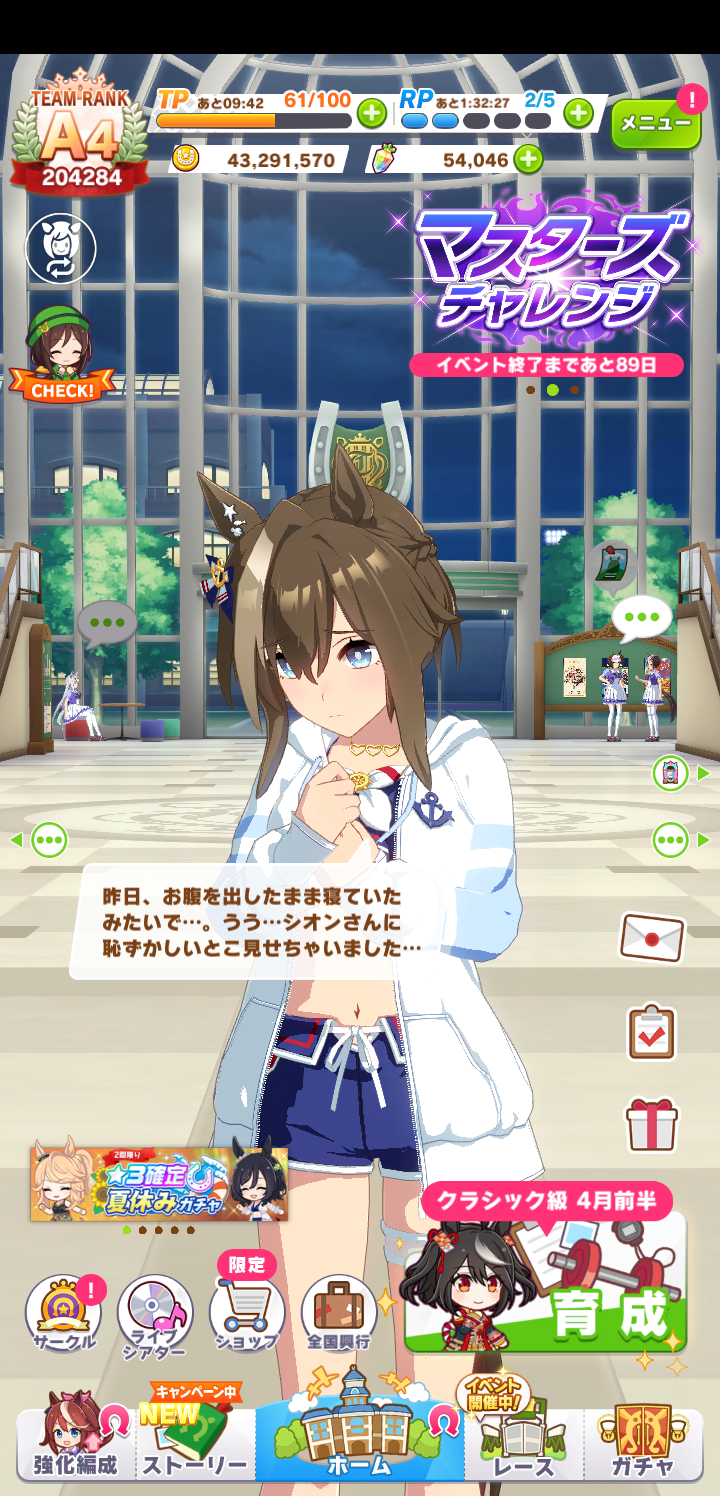720x1496 pixels.
Task: Open ライブシアター
Action: click(154, 1313)
